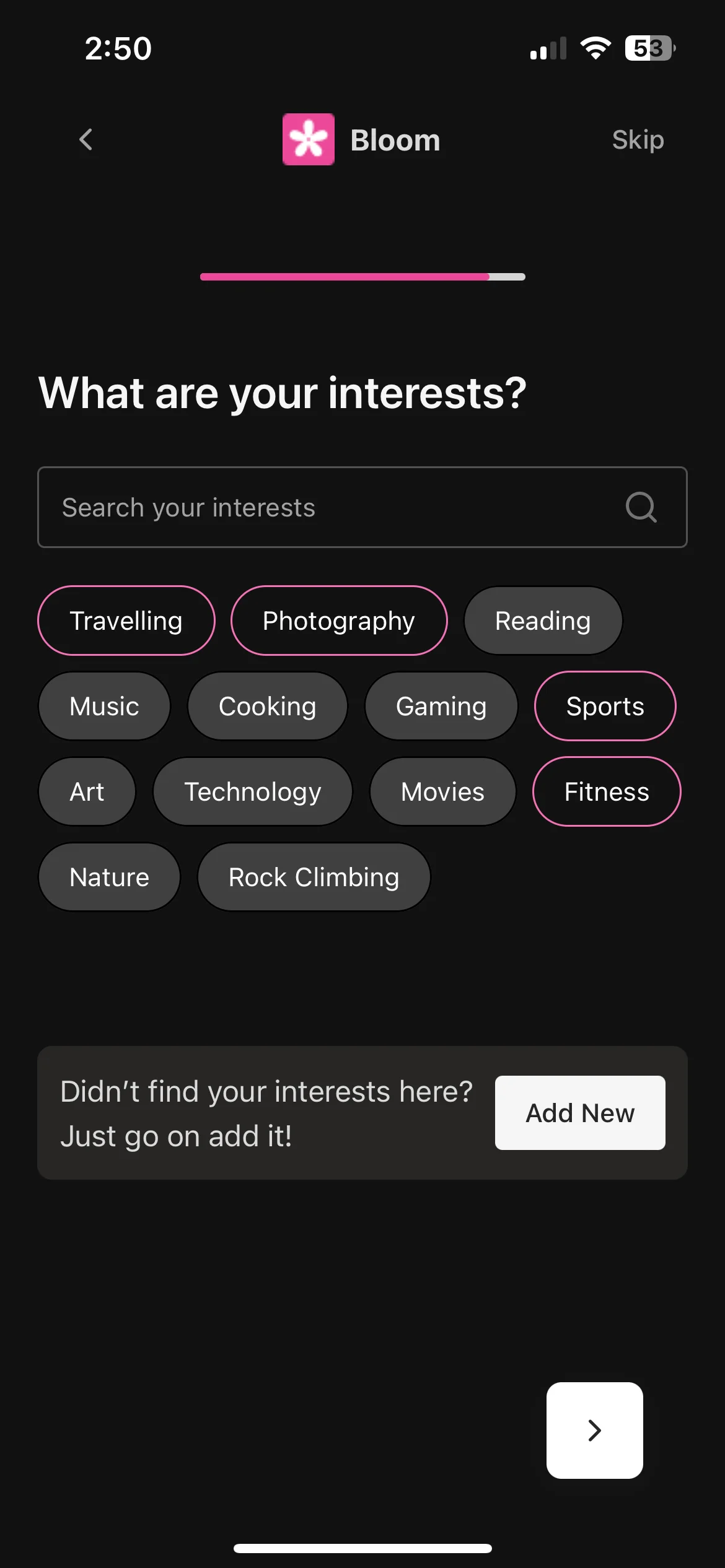725x1568 pixels.
Task: Click the Add New button
Action: [x=580, y=1112]
